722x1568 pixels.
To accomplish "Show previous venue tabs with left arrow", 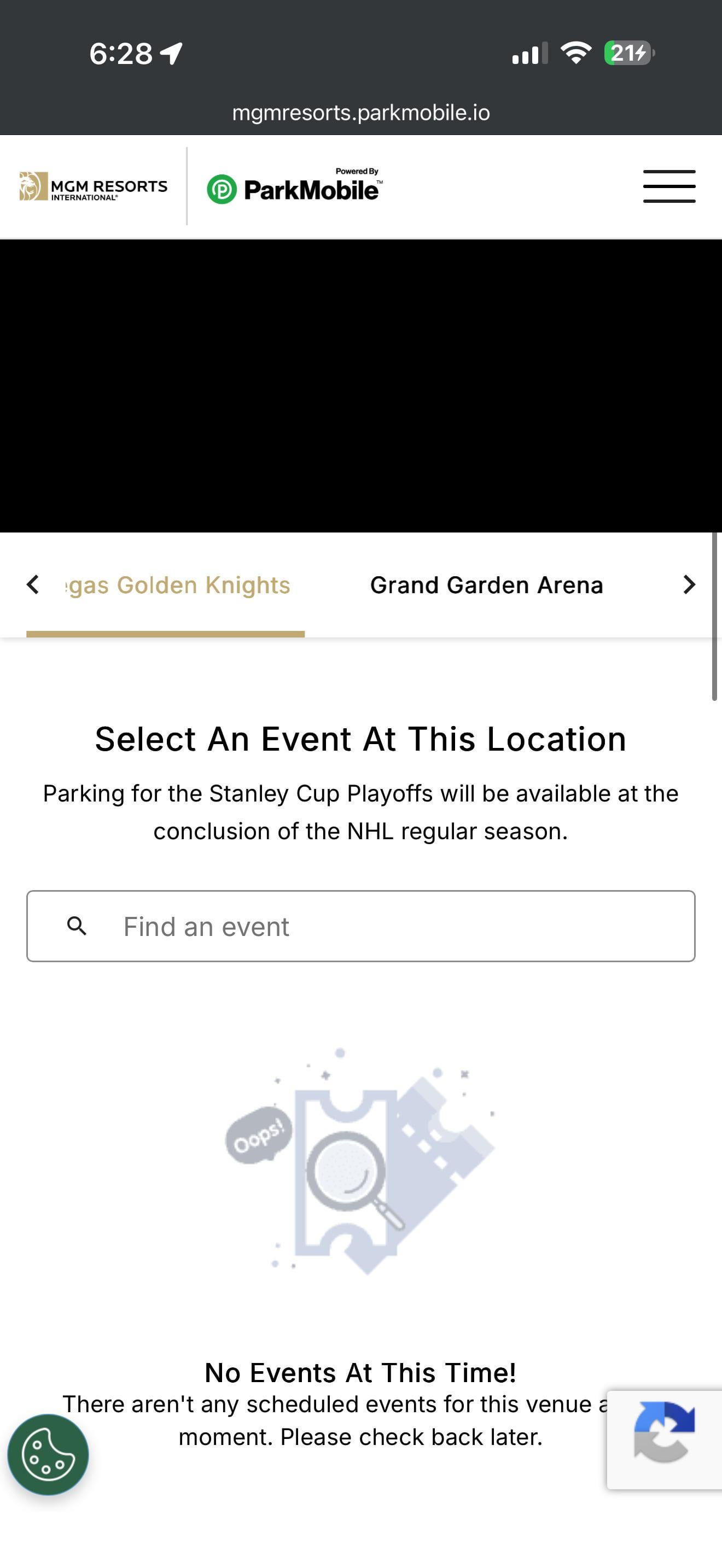I will (x=33, y=584).
